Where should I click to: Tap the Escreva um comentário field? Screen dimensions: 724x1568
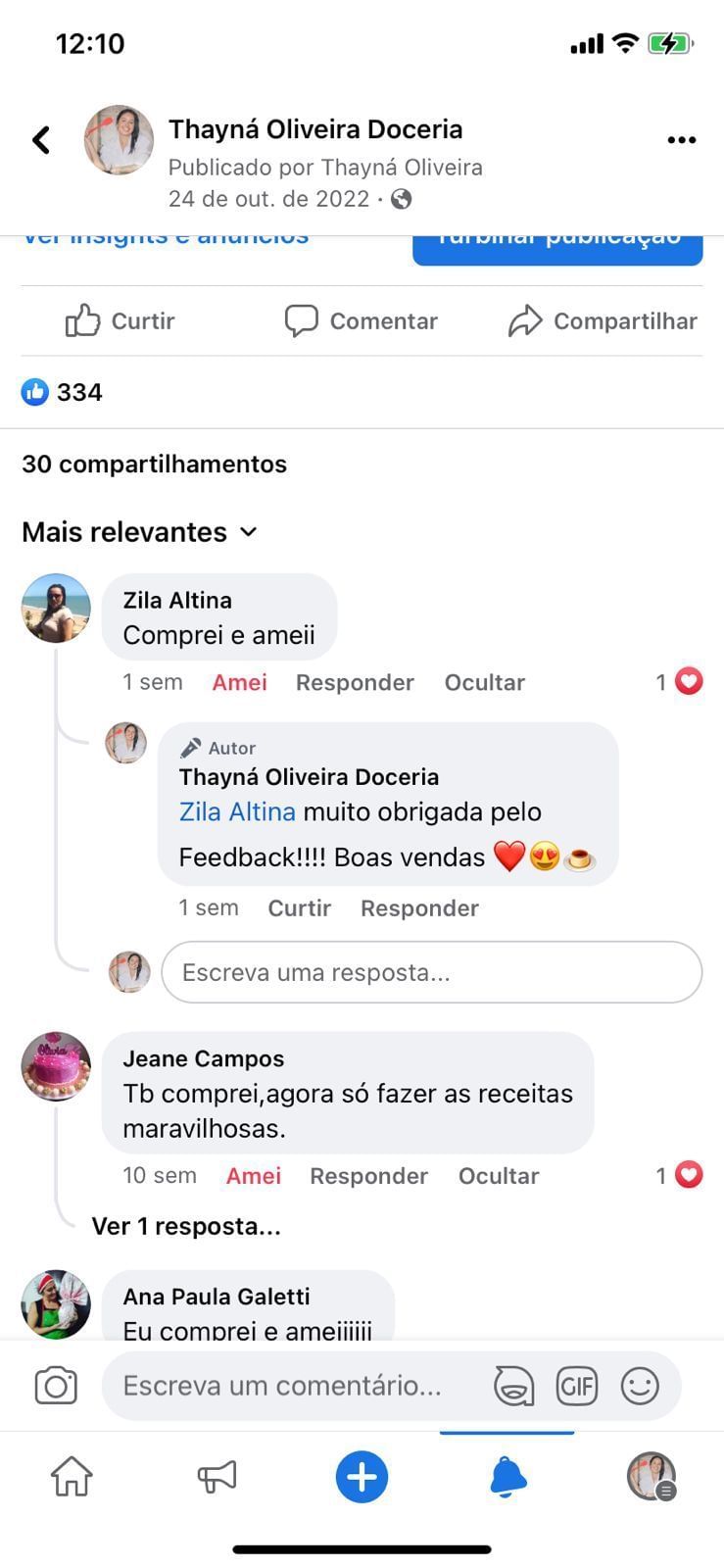(284, 1386)
